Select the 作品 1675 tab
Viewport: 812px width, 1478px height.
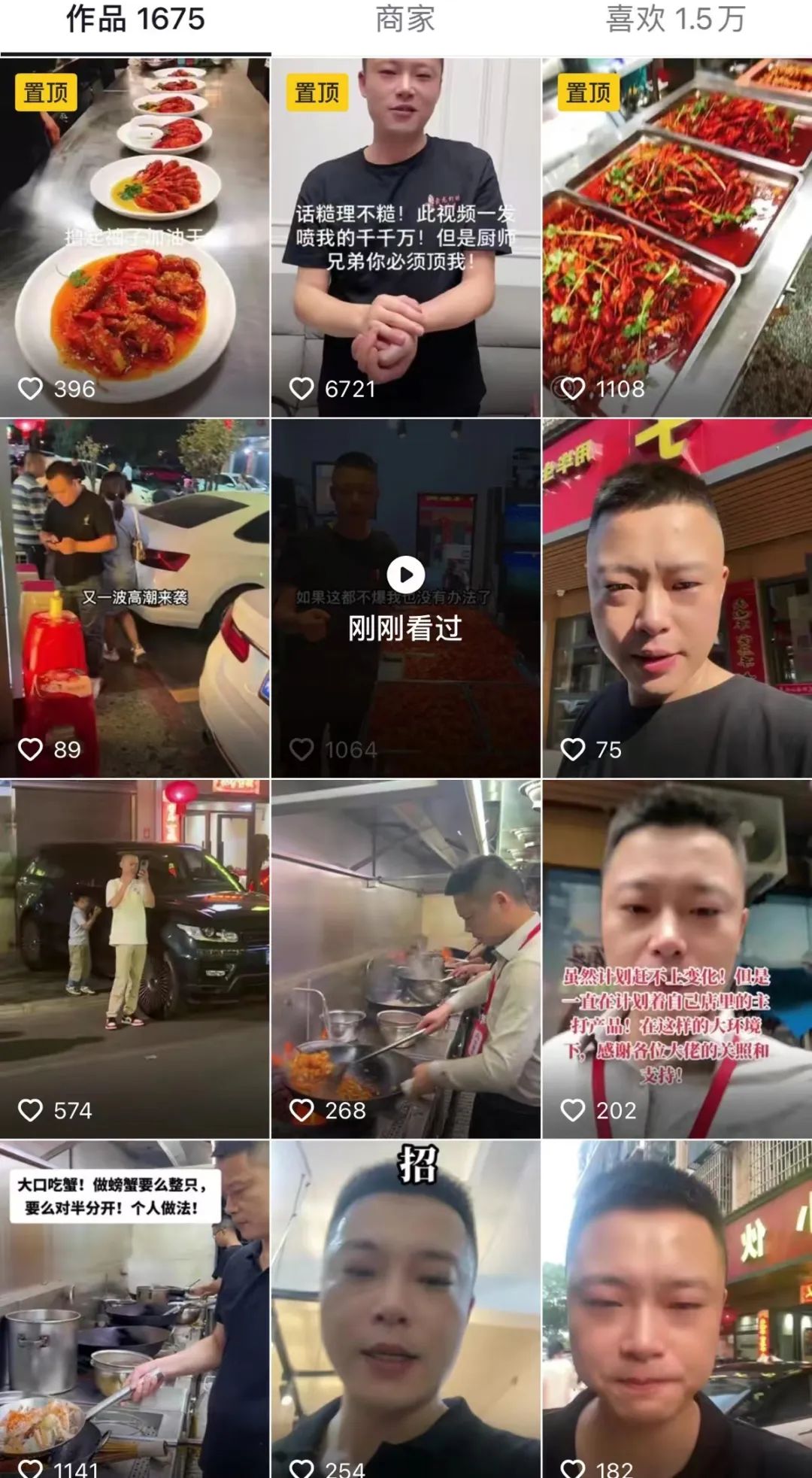tap(135, 20)
